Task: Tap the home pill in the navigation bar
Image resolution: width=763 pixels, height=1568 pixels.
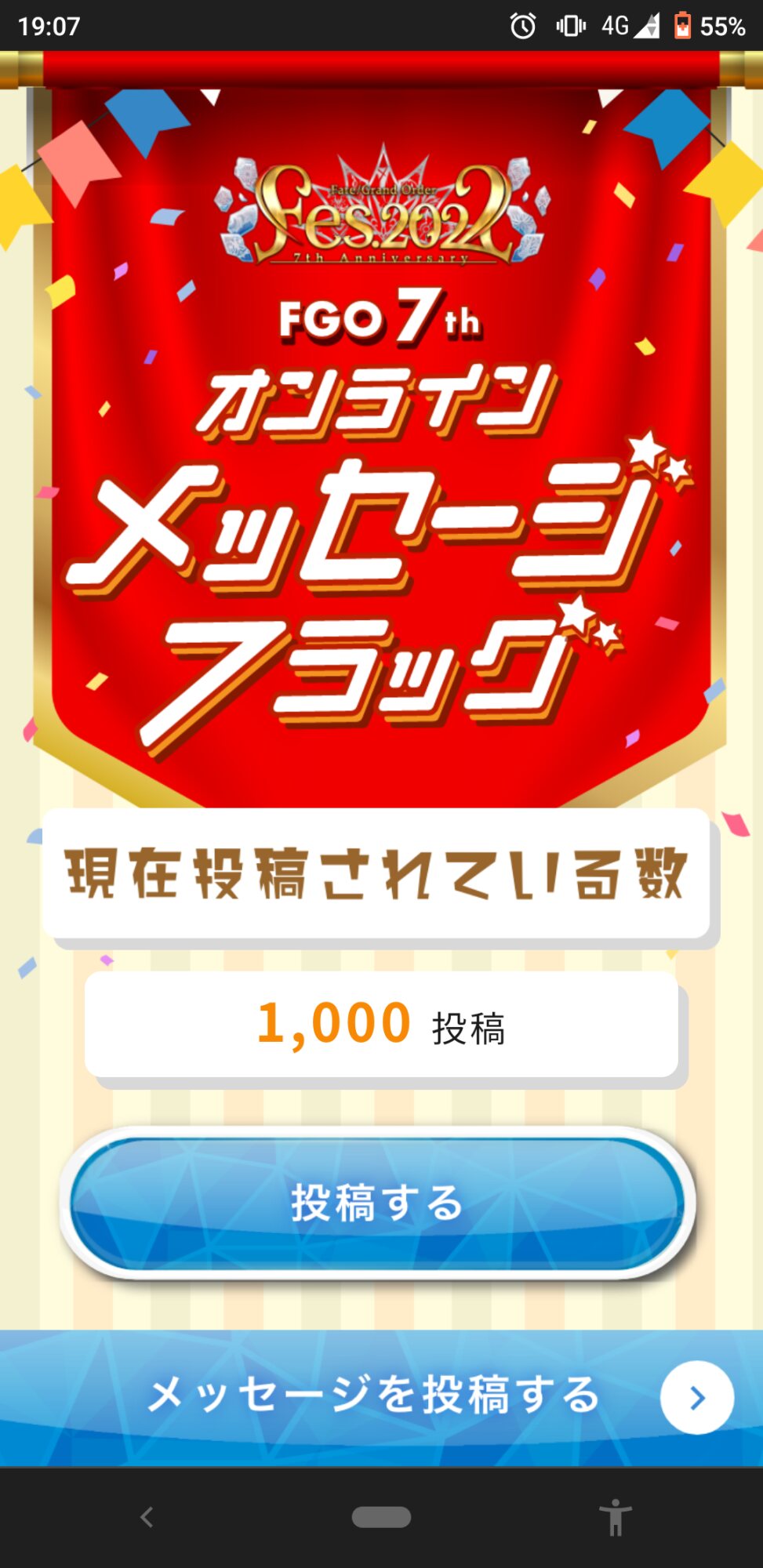Action: tap(381, 1517)
